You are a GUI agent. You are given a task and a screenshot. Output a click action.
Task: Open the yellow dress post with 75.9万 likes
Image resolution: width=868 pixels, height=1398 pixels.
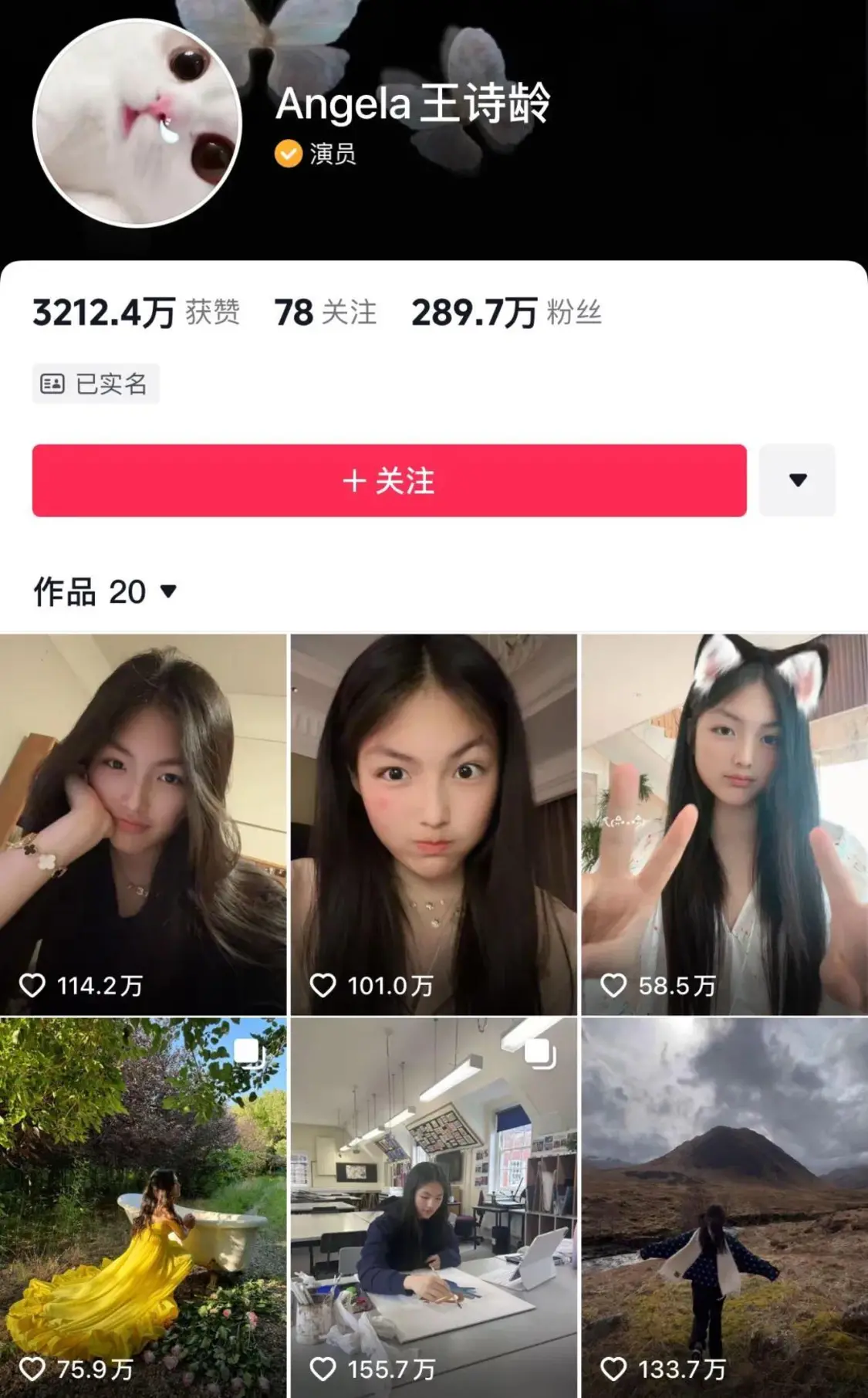pos(143,1207)
